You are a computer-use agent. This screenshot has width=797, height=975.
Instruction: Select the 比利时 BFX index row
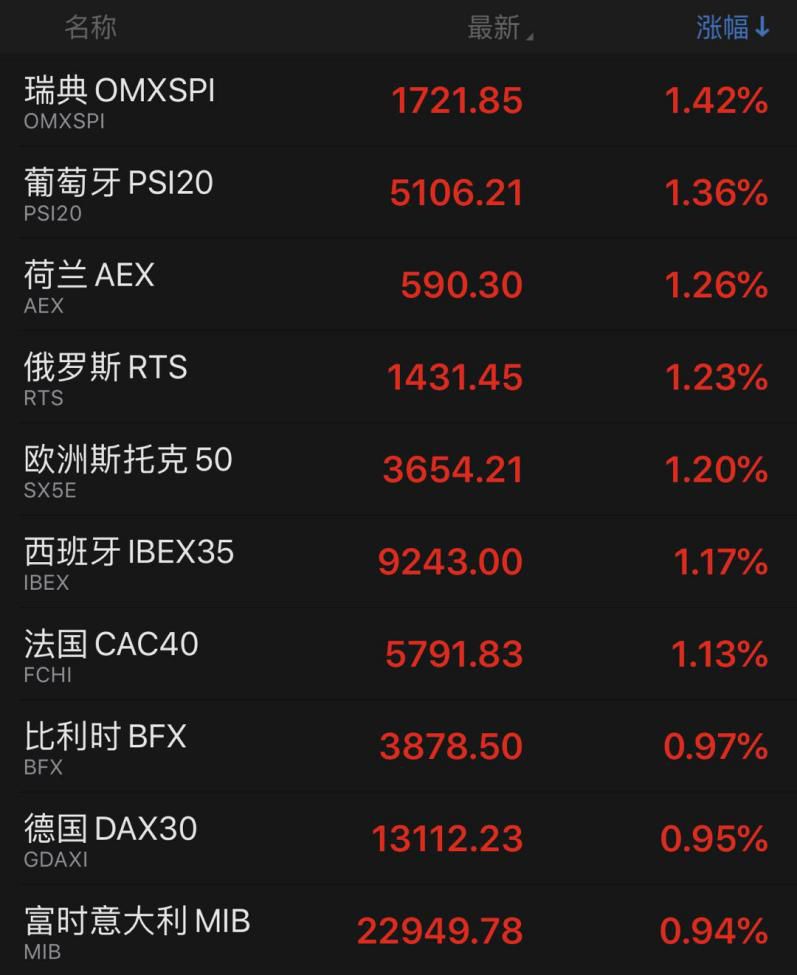pyautogui.click(x=398, y=746)
